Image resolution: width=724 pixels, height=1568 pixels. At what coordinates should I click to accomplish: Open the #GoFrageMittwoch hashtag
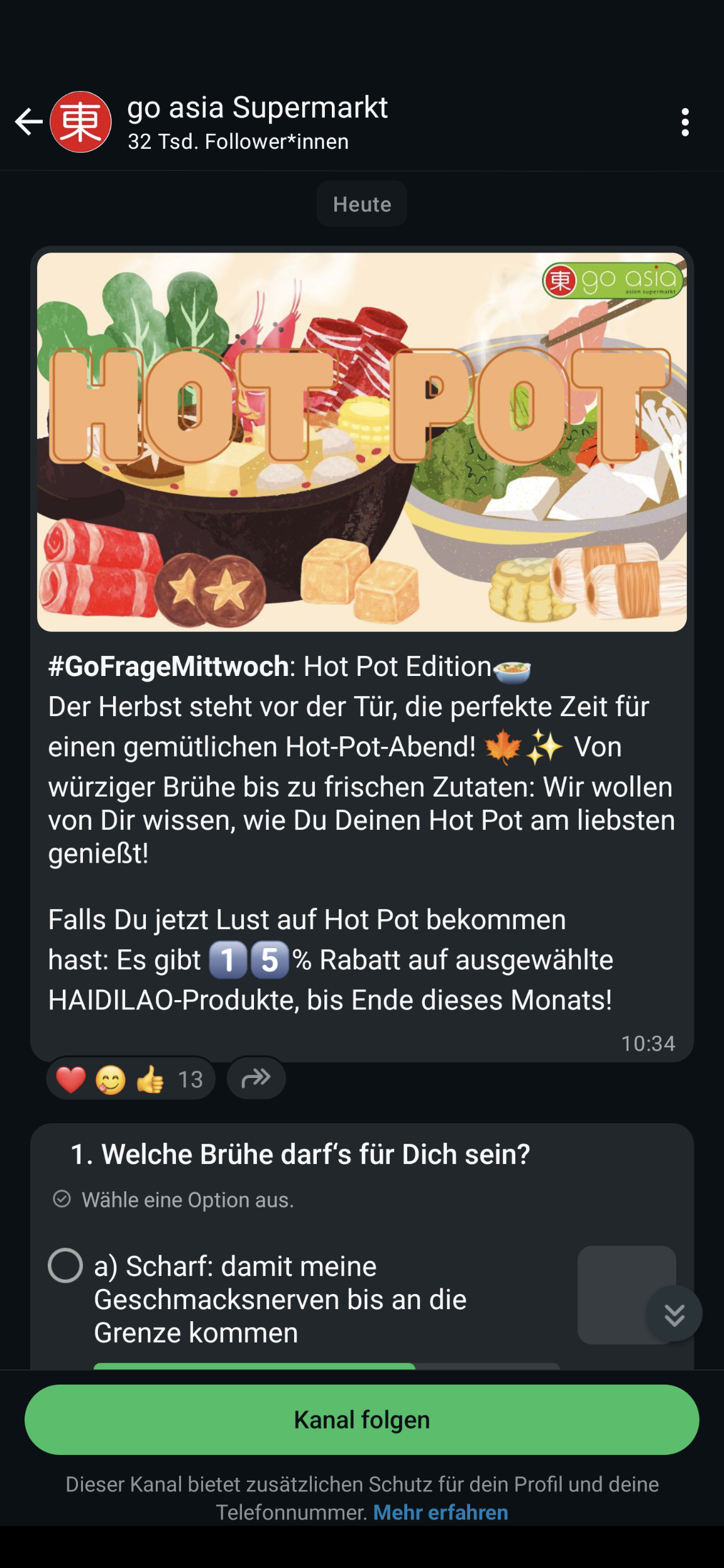click(x=168, y=667)
